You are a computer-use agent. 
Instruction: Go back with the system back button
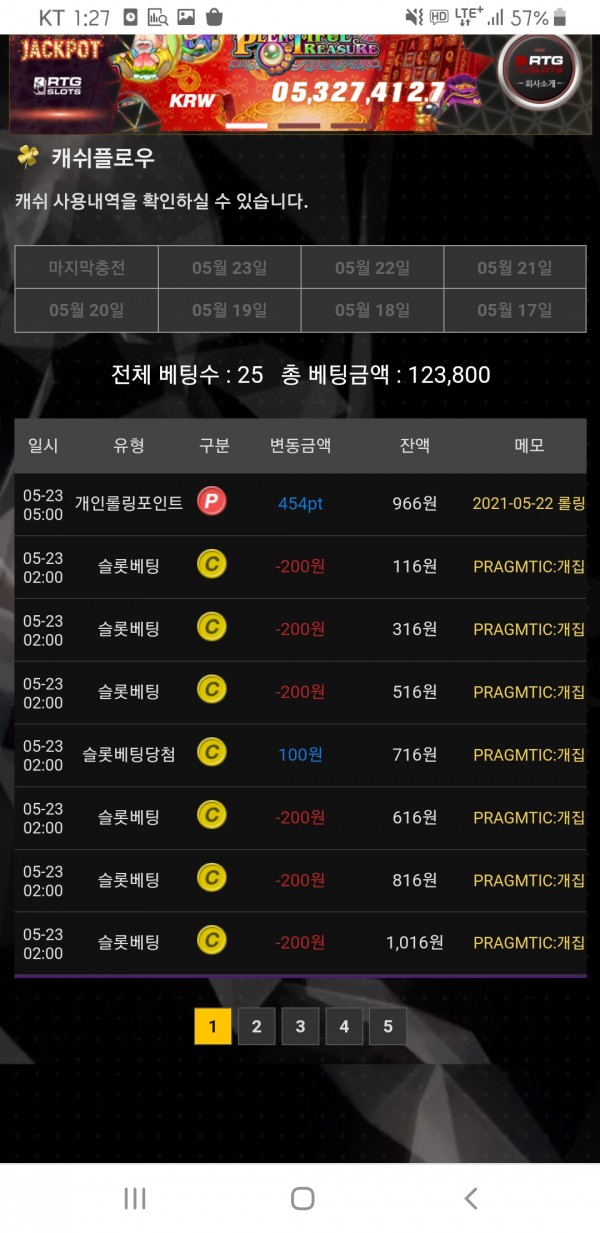[470, 1198]
